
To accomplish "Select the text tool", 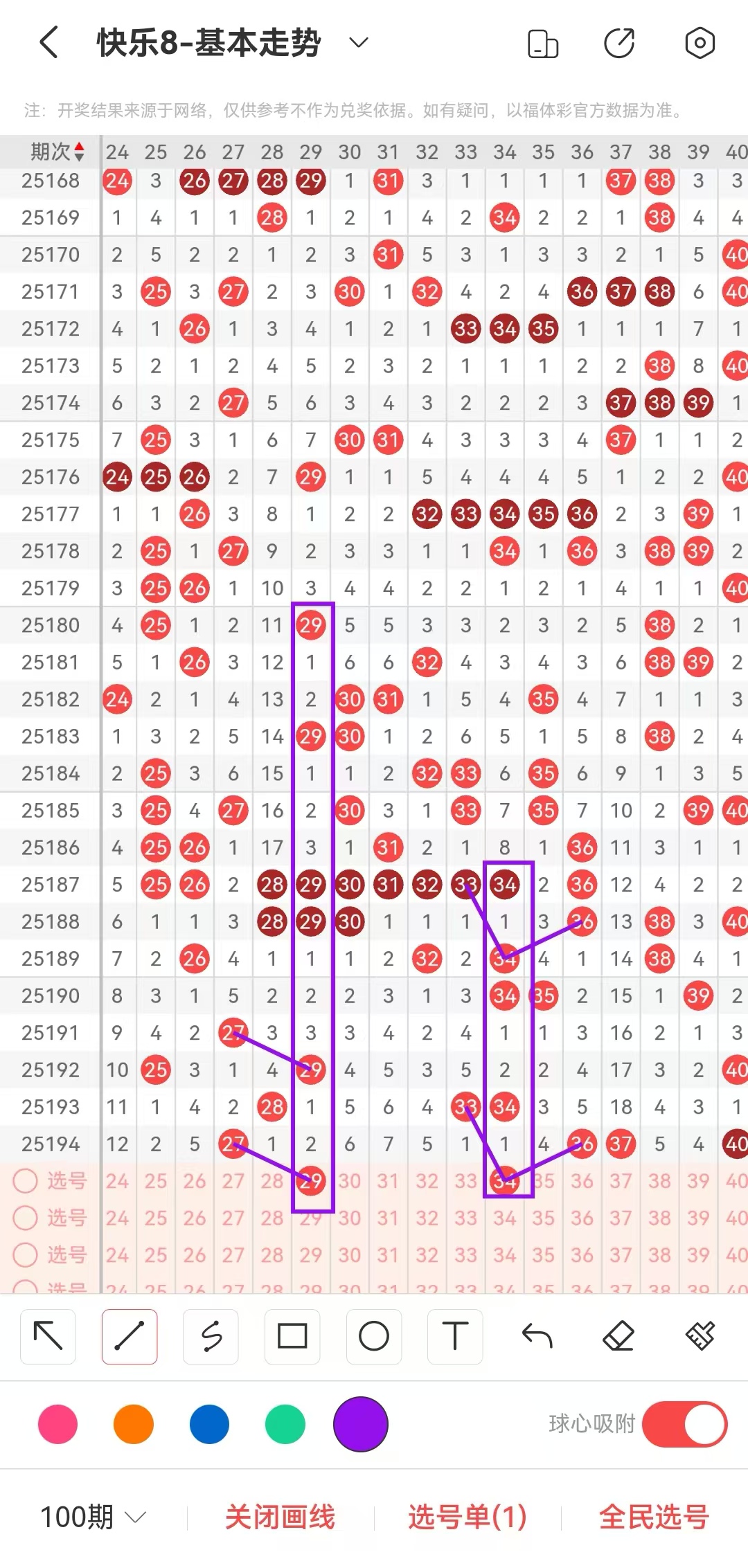I will [455, 1336].
